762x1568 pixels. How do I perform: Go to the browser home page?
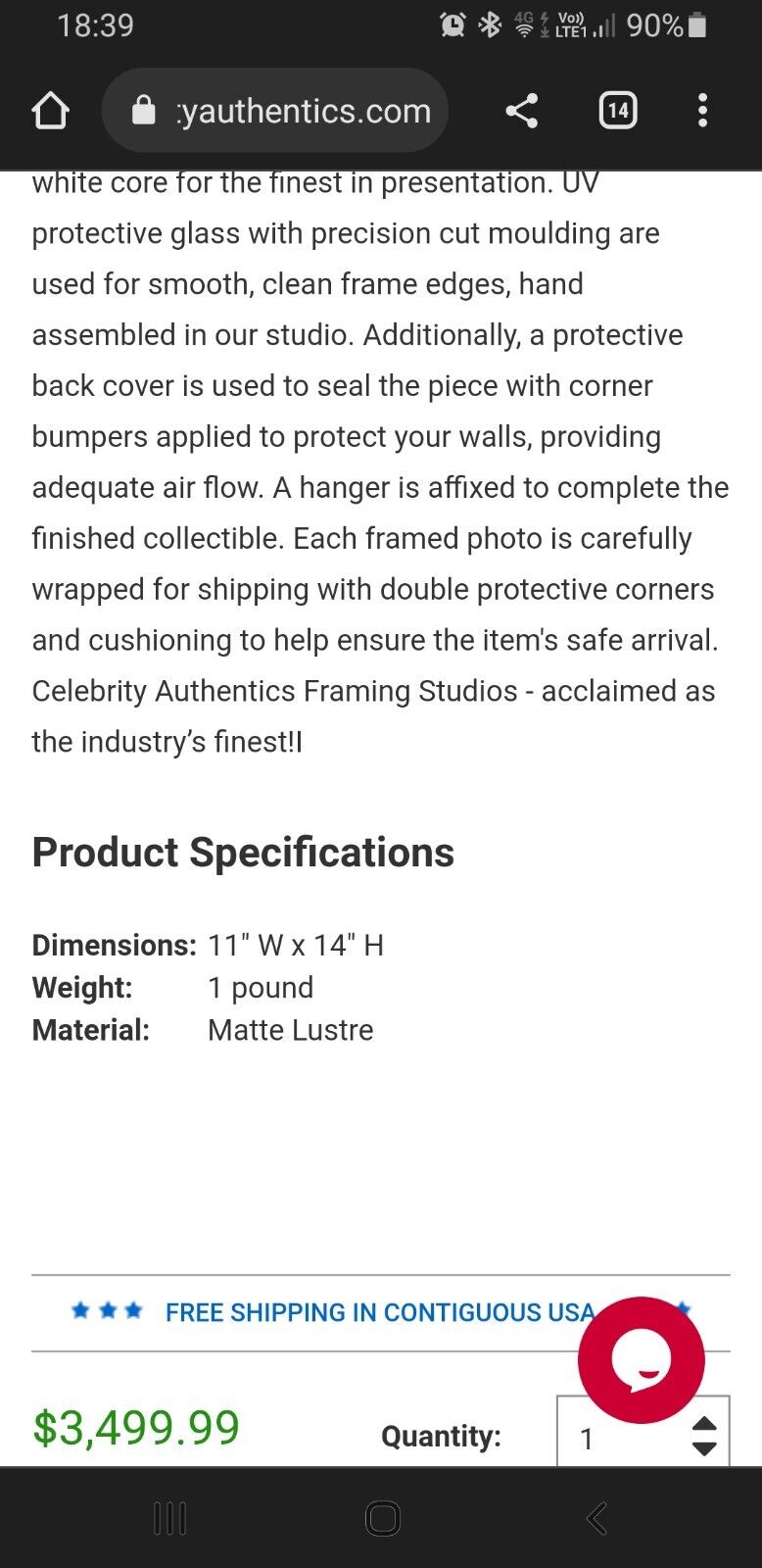tap(51, 111)
